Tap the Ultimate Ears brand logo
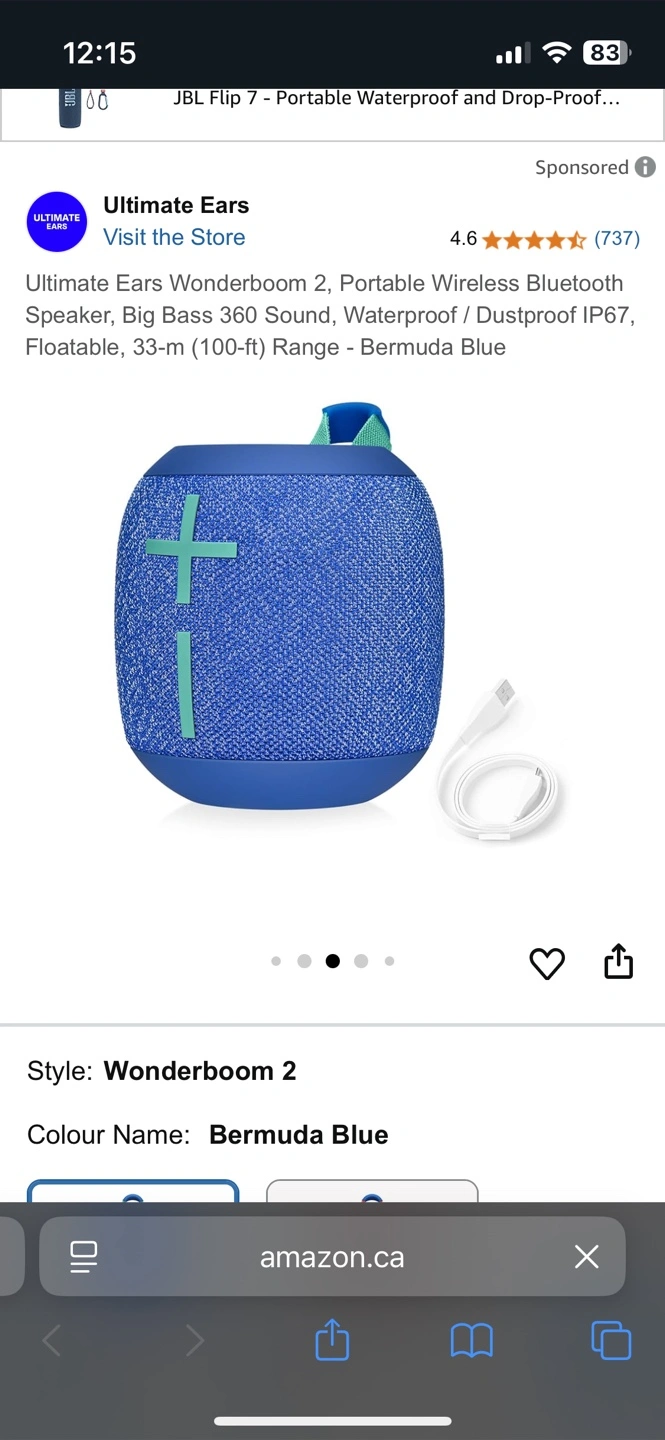Viewport: 665px width, 1440px height. click(x=57, y=221)
